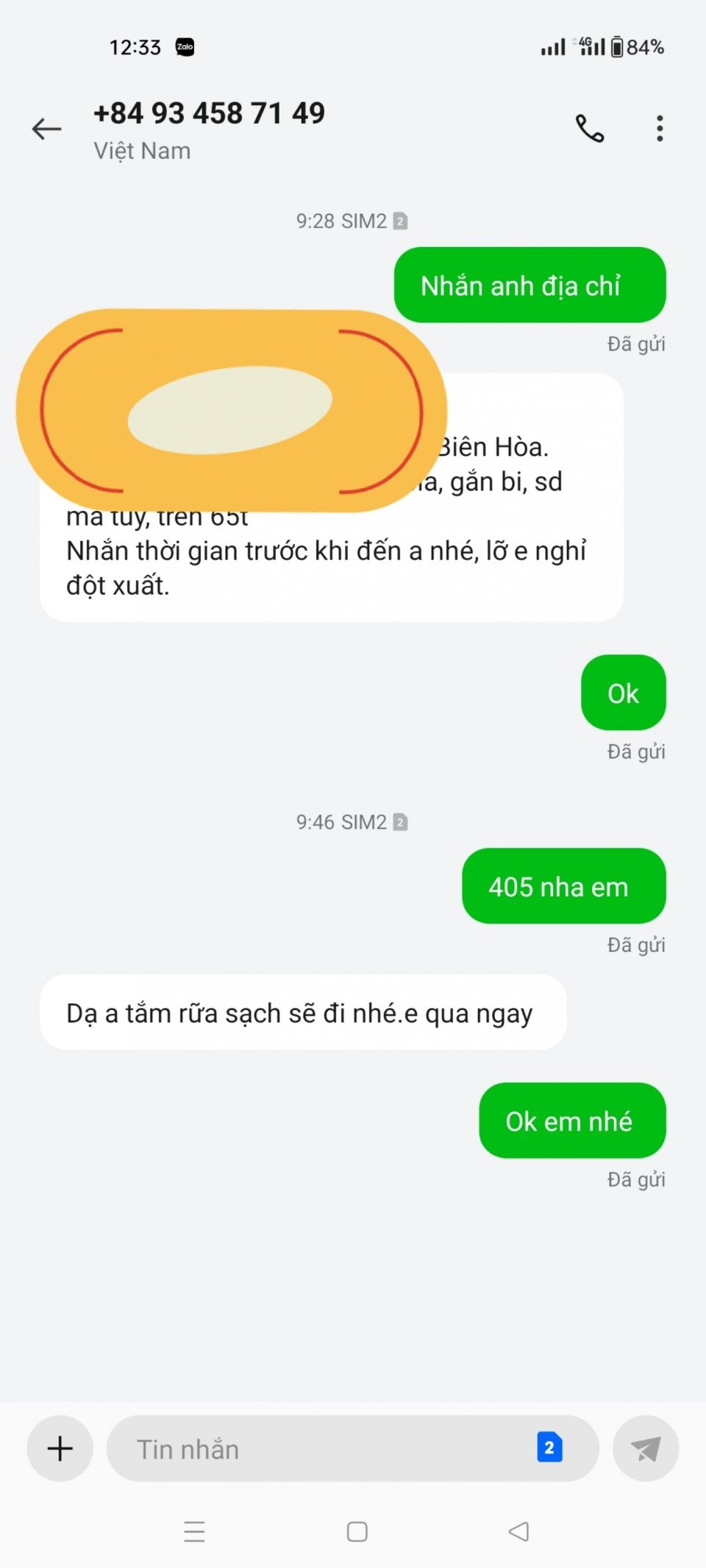Call +84 93 458 71 49
This screenshot has width=706, height=1568.
[x=589, y=129]
